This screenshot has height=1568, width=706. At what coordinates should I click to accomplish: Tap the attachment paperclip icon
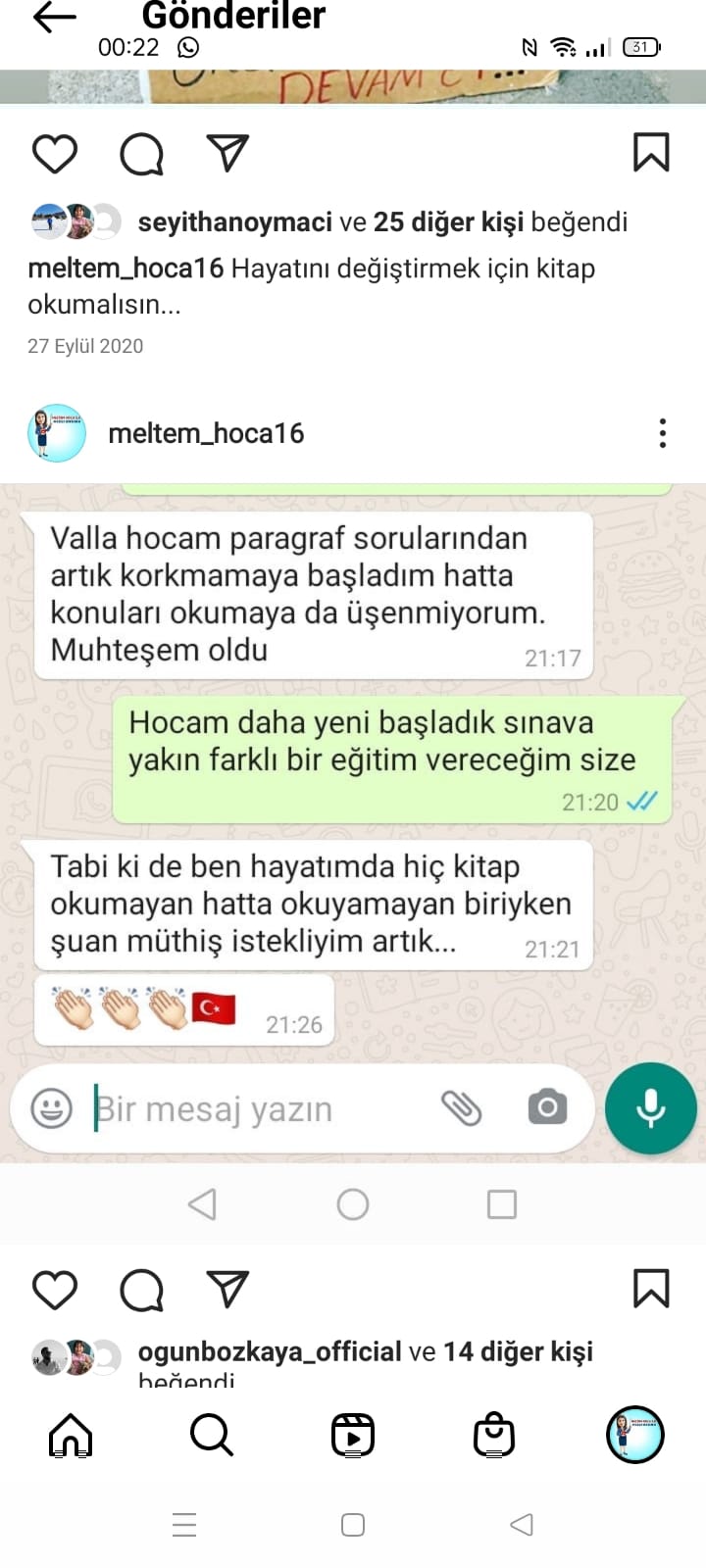(x=461, y=1107)
